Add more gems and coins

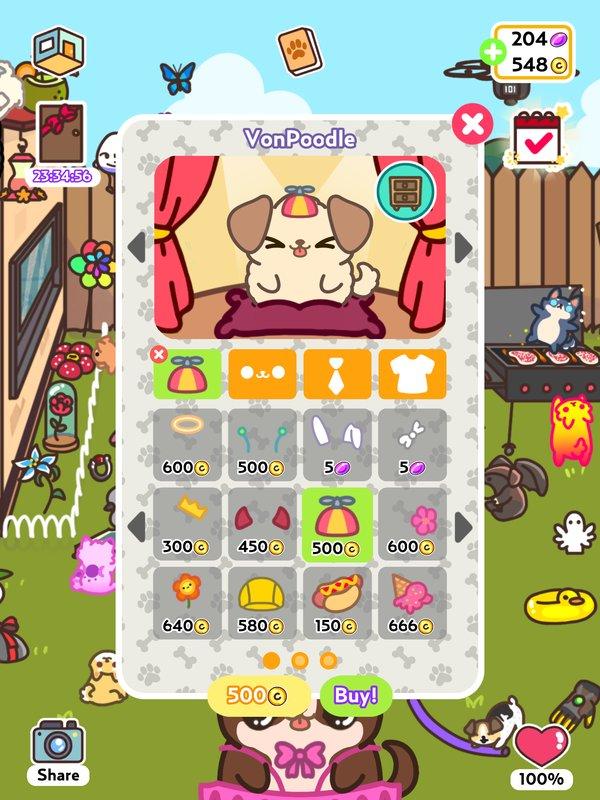click(491, 50)
